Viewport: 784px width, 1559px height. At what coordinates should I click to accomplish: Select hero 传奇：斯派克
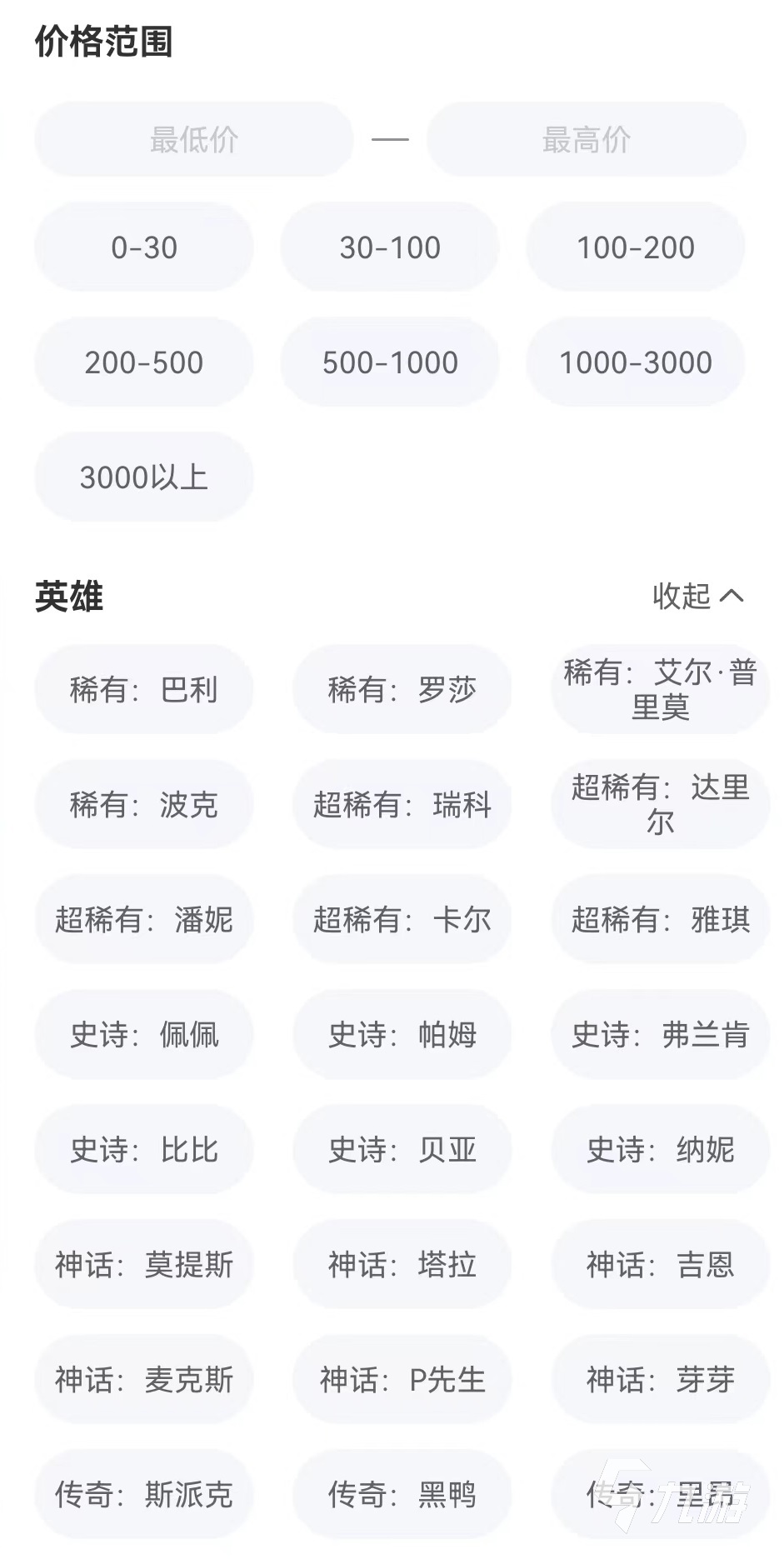pos(144,1495)
